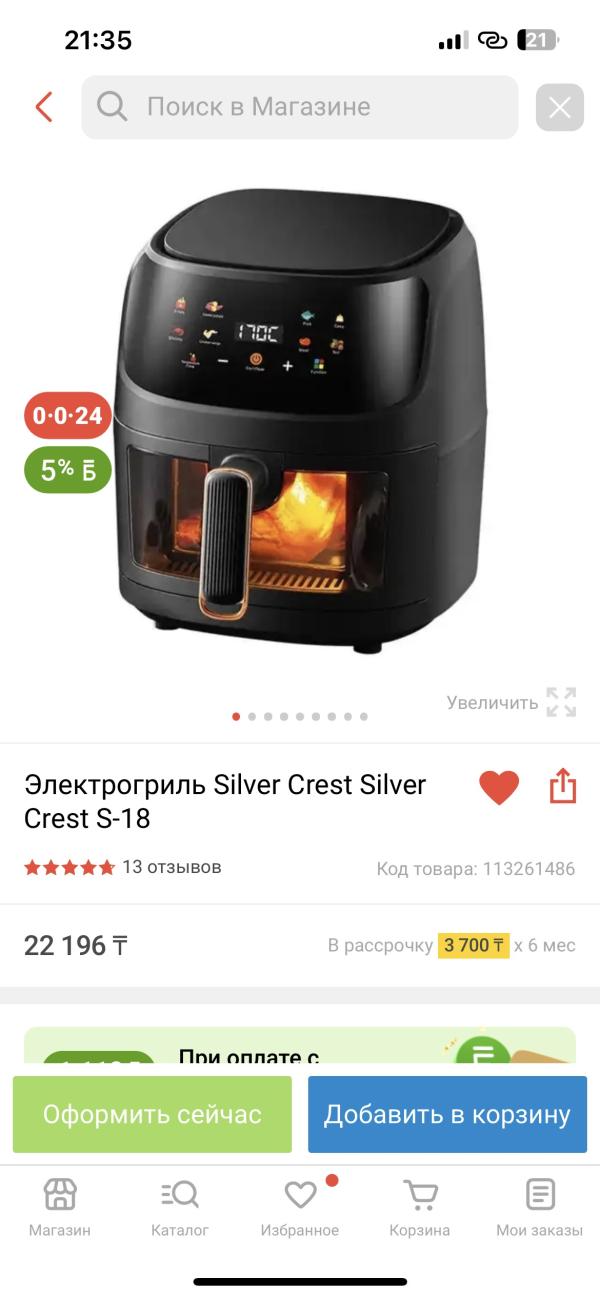Go back using the red arrow
The width and height of the screenshot is (600, 1297).
[x=43, y=107]
